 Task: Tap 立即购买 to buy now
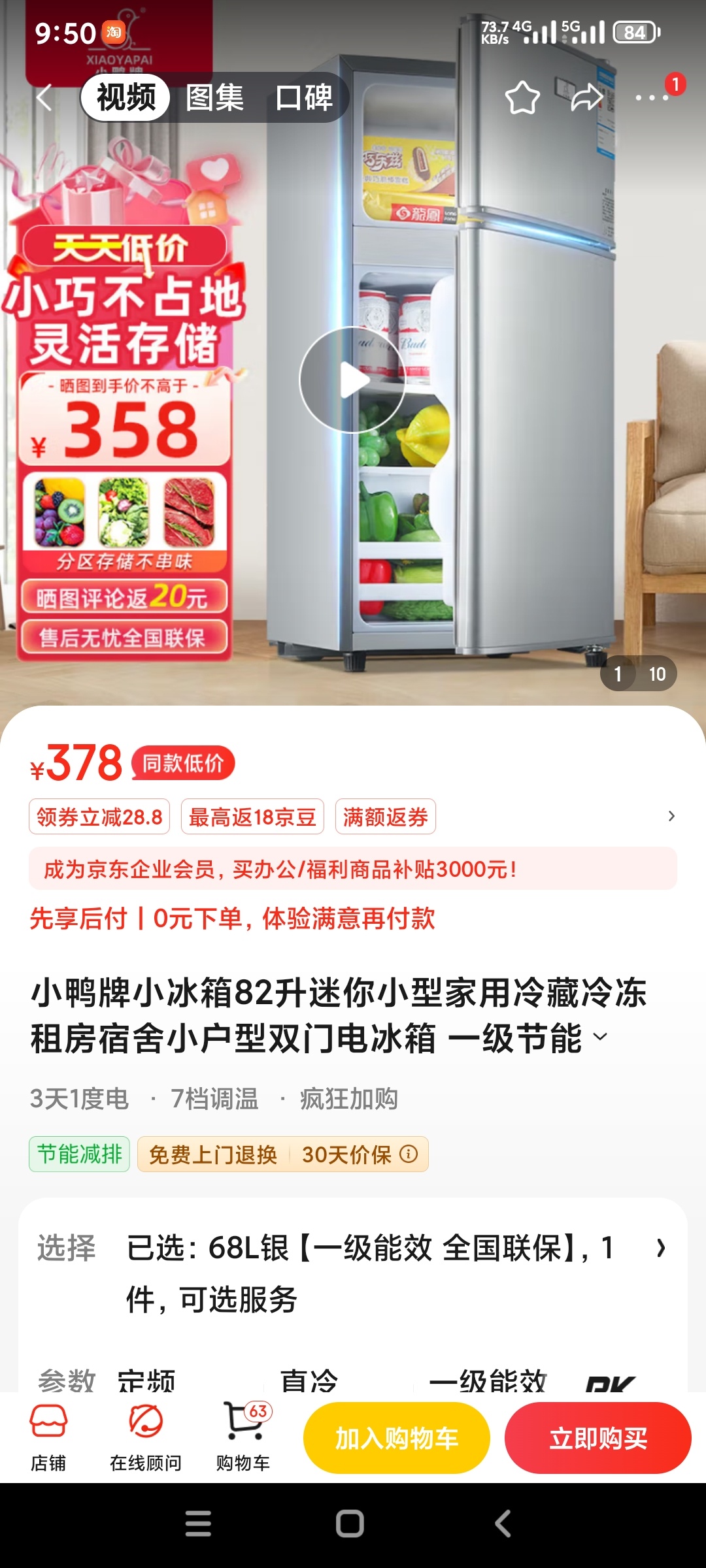point(597,1438)
